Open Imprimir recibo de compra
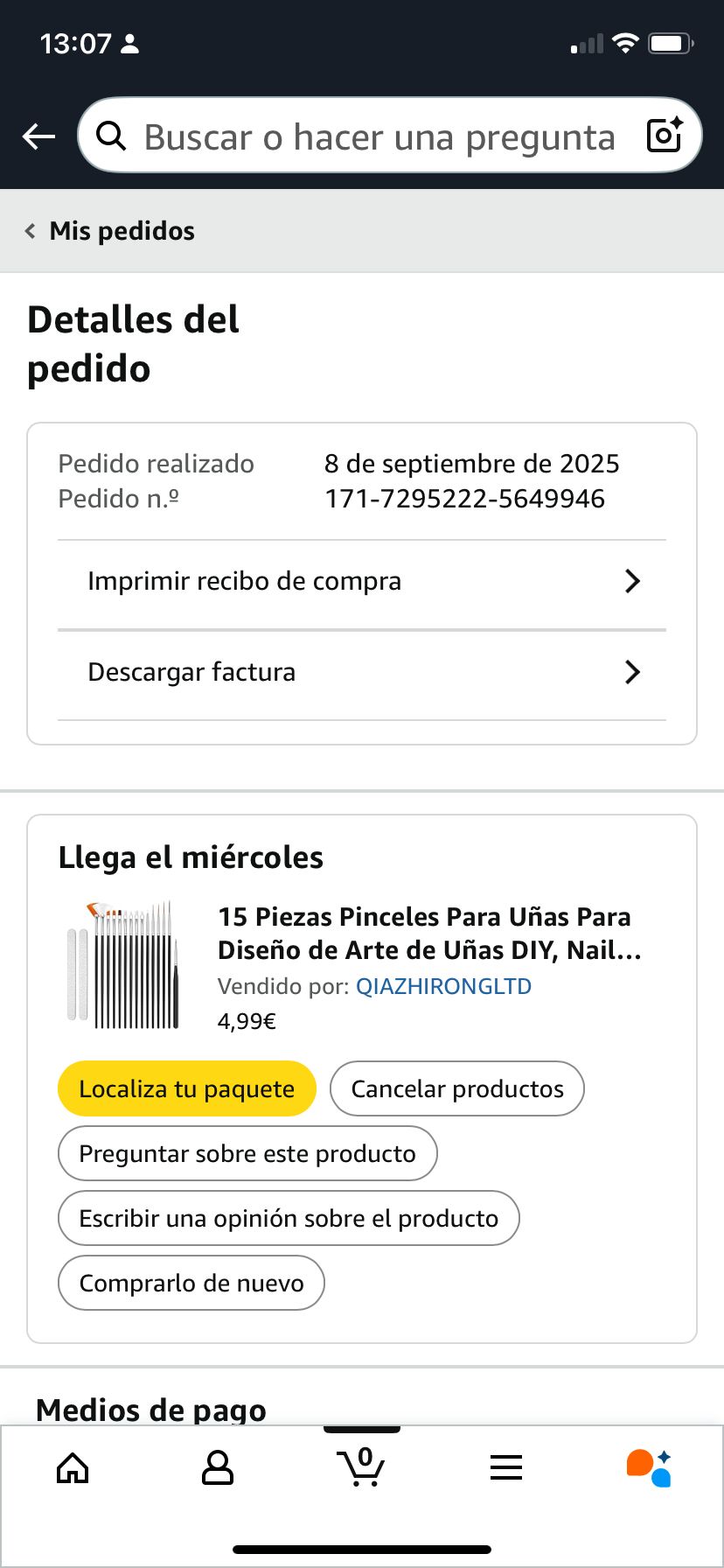 click(x=362, y=582)
